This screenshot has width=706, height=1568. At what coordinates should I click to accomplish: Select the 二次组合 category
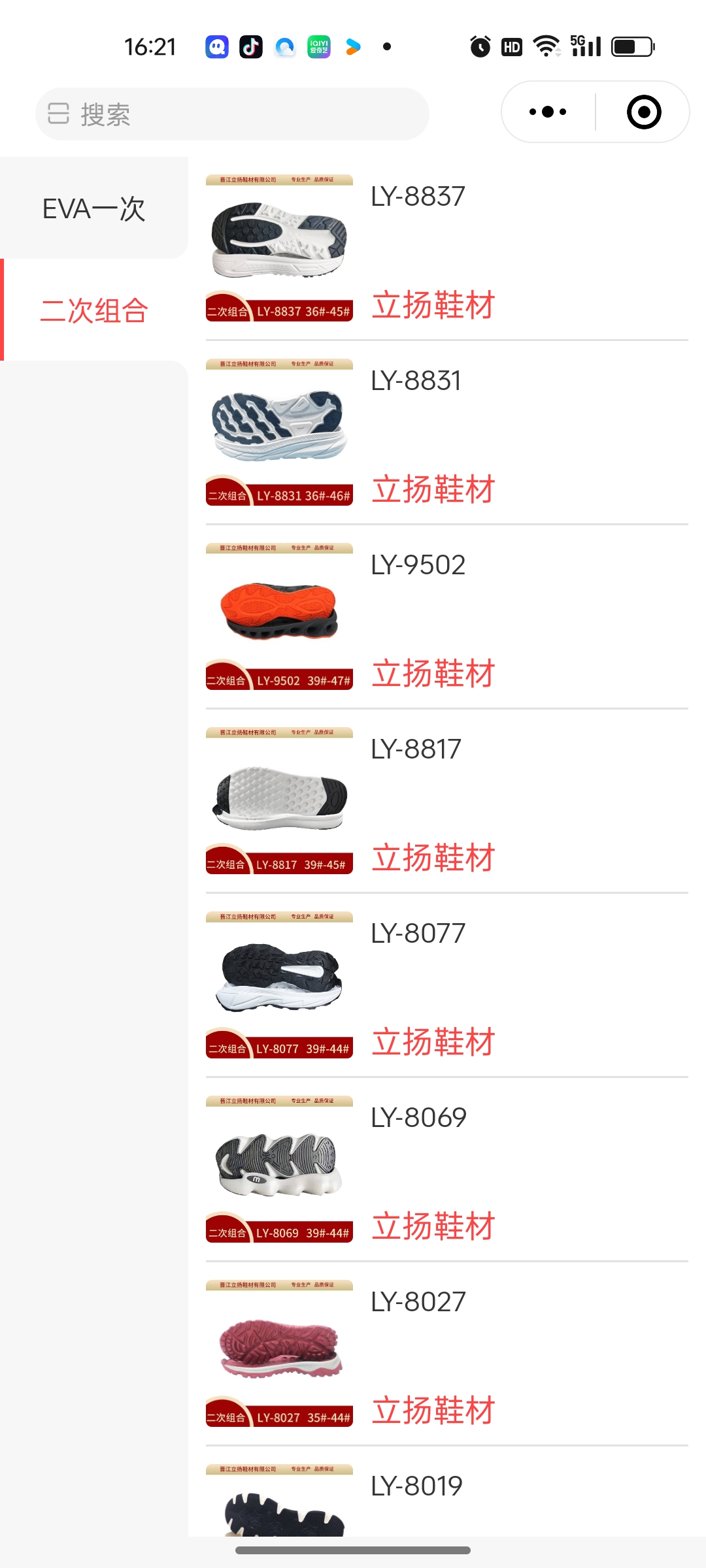click(94, 310)
